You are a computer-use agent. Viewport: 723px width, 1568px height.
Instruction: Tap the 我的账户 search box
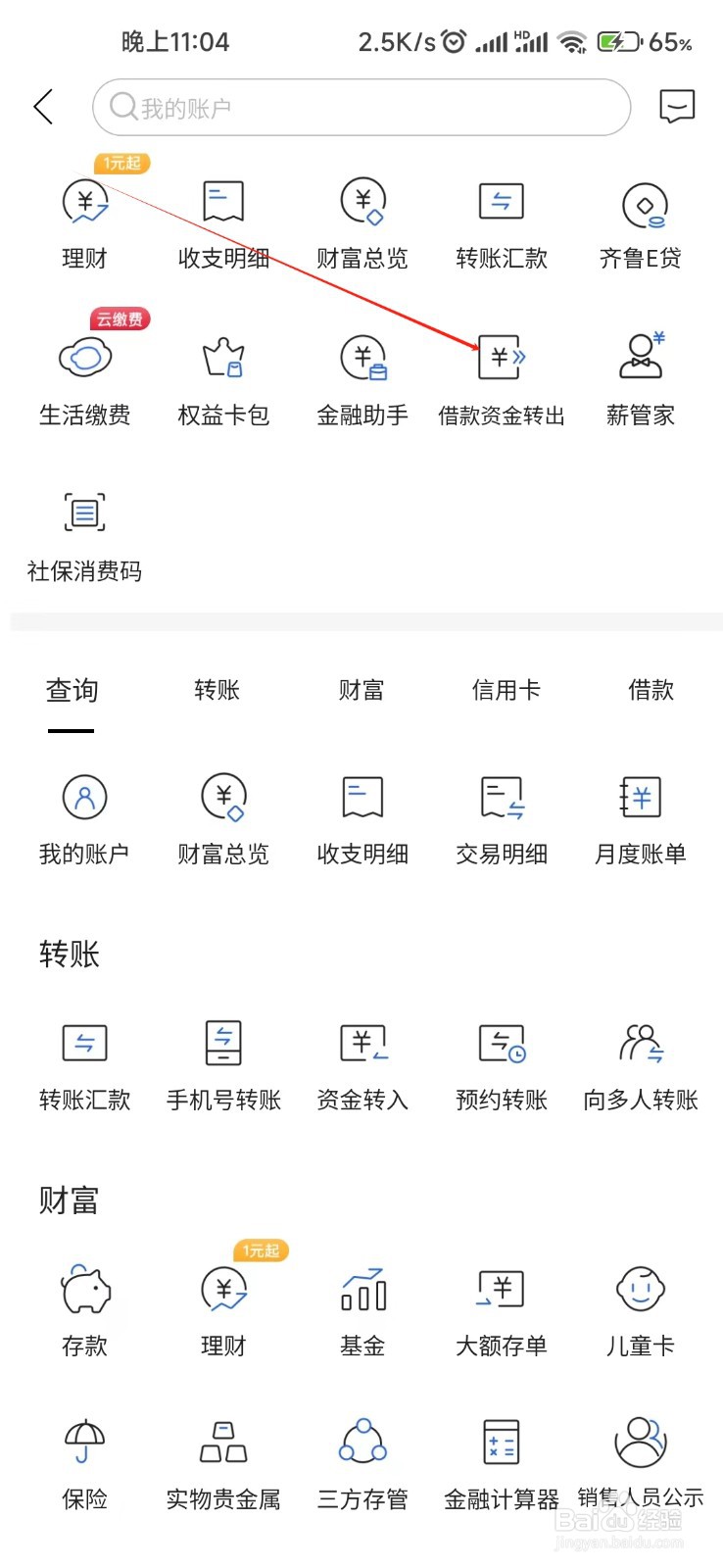click(x=361, y=107)
